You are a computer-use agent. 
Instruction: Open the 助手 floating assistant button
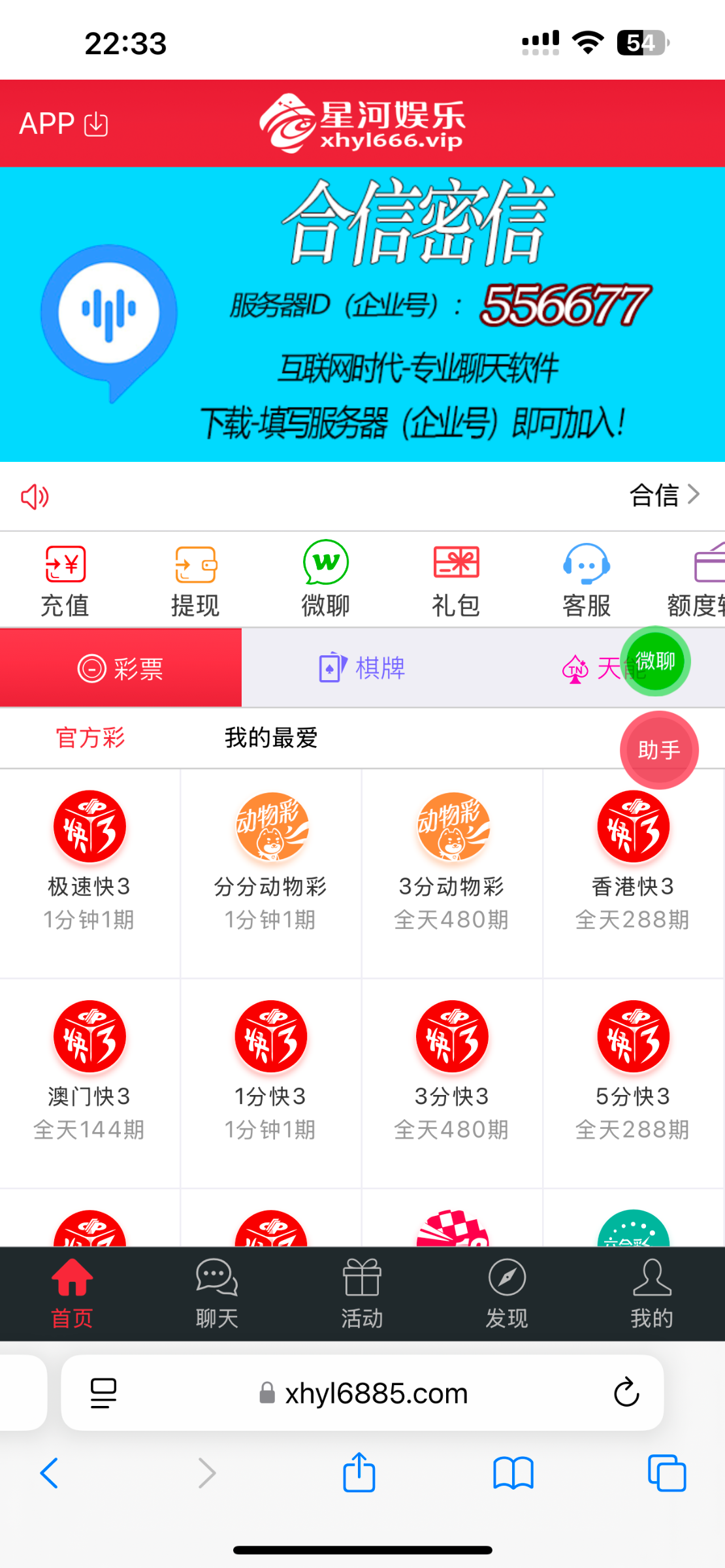[659, 750]
